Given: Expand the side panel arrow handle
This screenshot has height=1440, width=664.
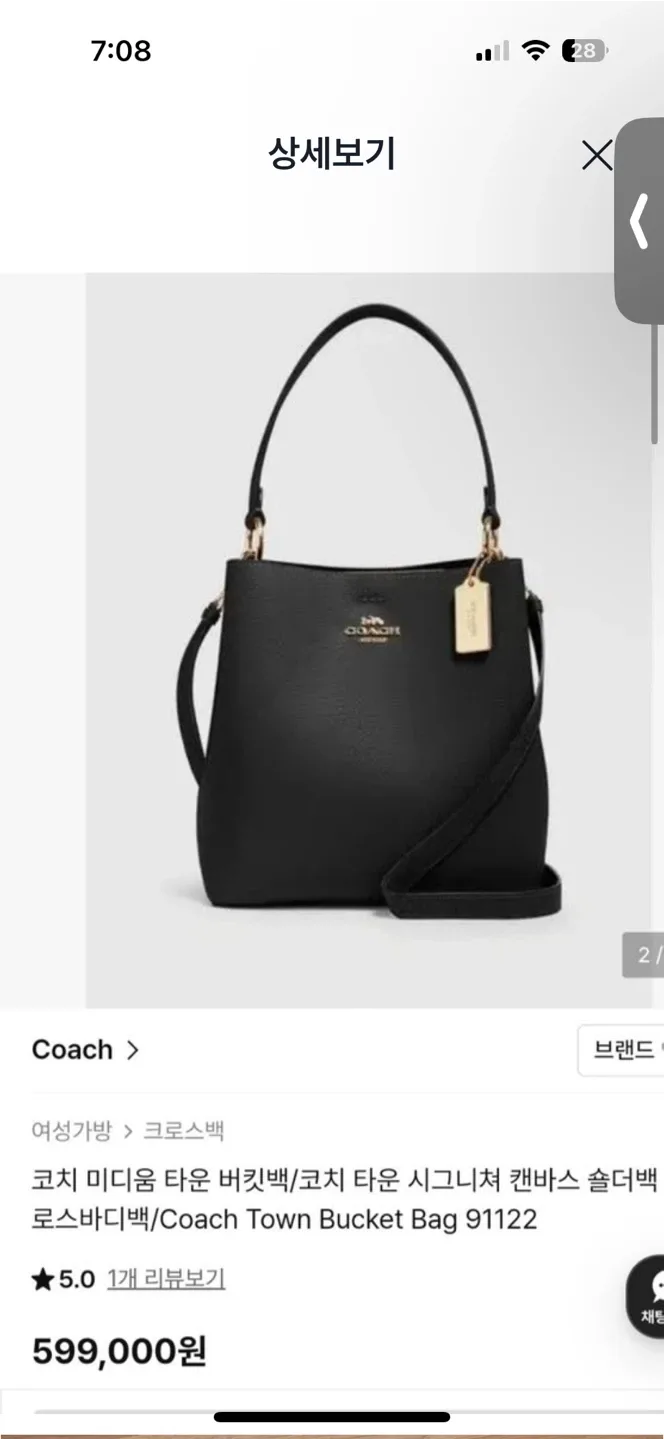Looking at the screenshot, I should pyautogui.click(x=640, y=221).
